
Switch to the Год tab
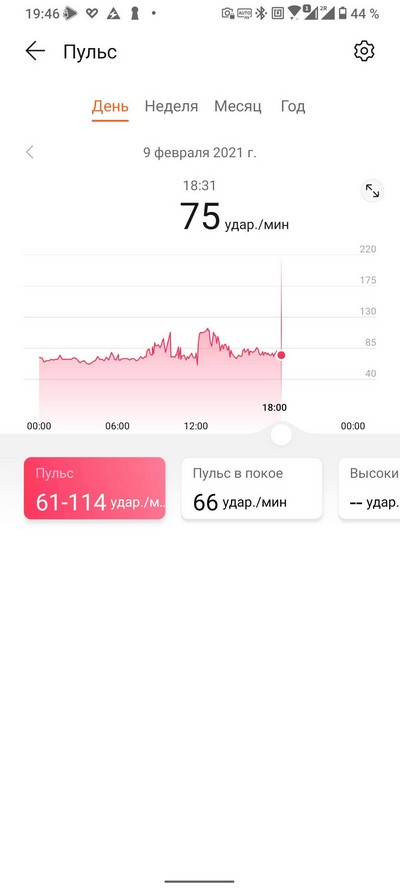[x=293, y=107]
